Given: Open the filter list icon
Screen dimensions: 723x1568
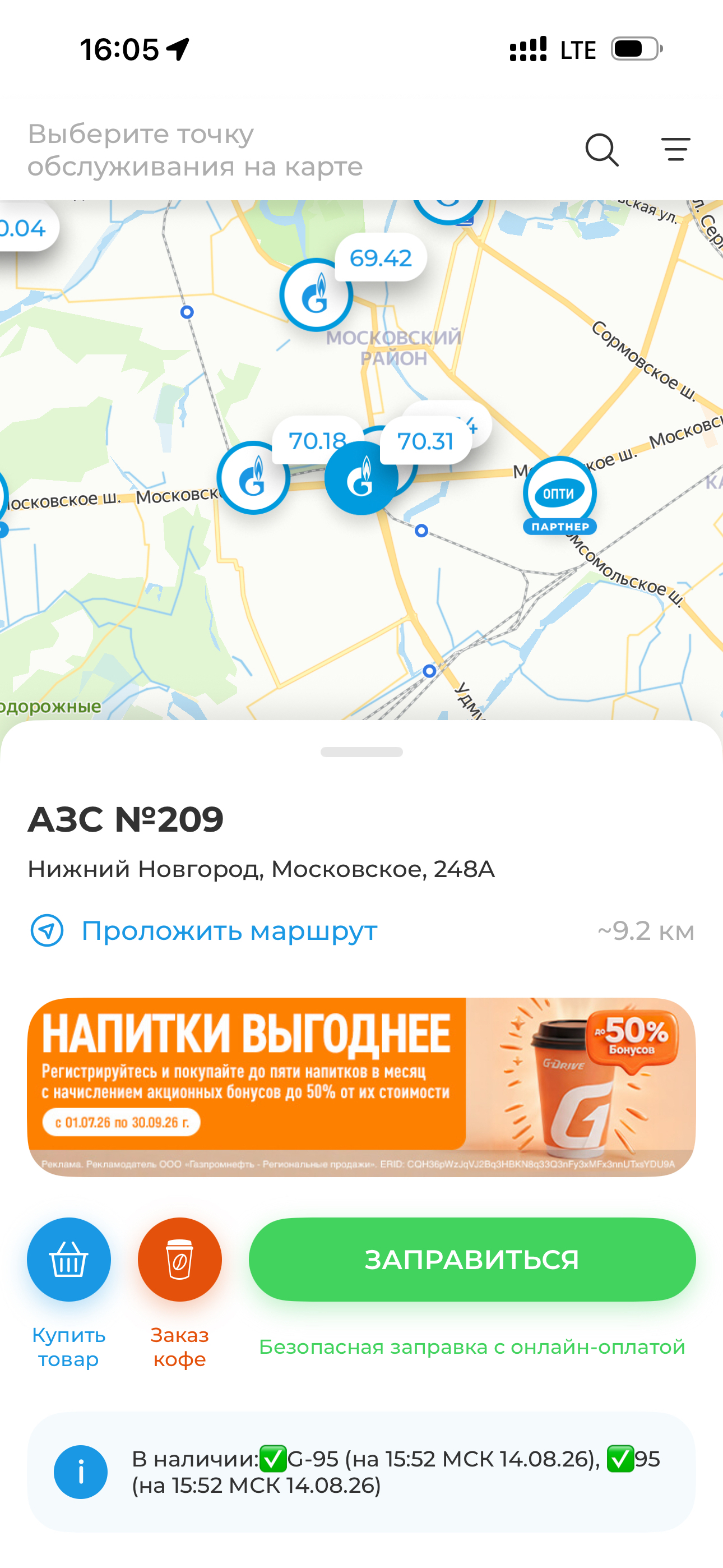Looking at the screenshot, I should point(675,149).
